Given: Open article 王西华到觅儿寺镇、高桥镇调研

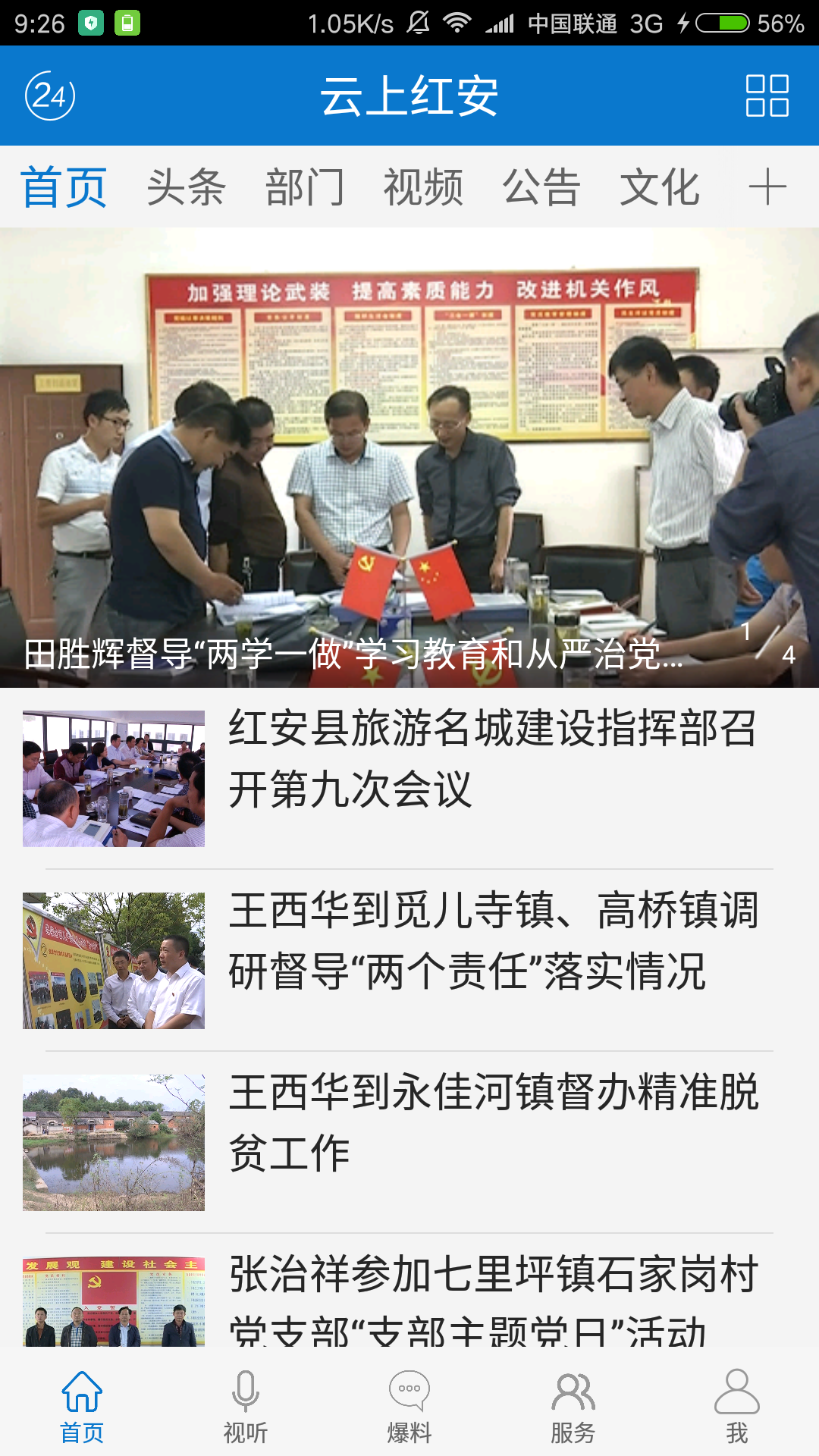Looking at the screenshot, I should coord(491,941).
